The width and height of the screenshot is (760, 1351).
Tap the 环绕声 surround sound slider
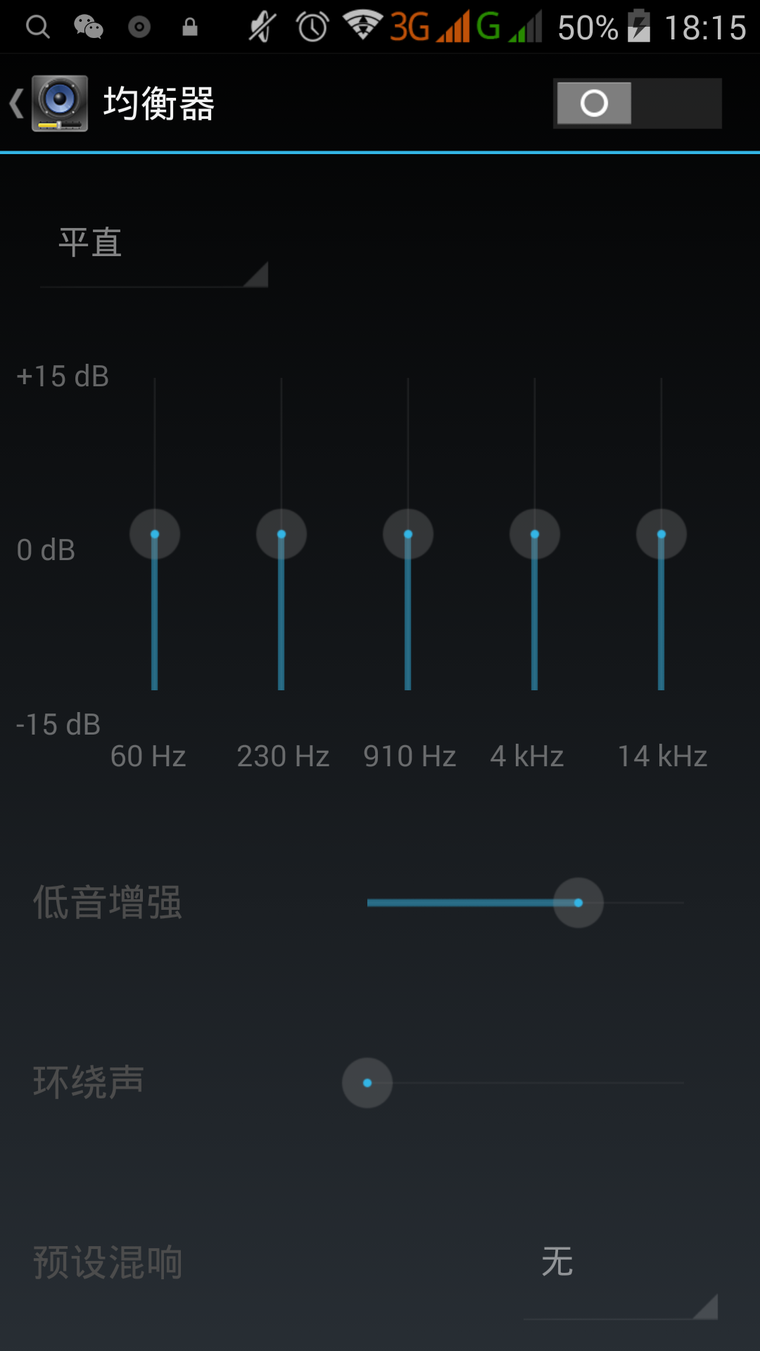[514, 1083]
